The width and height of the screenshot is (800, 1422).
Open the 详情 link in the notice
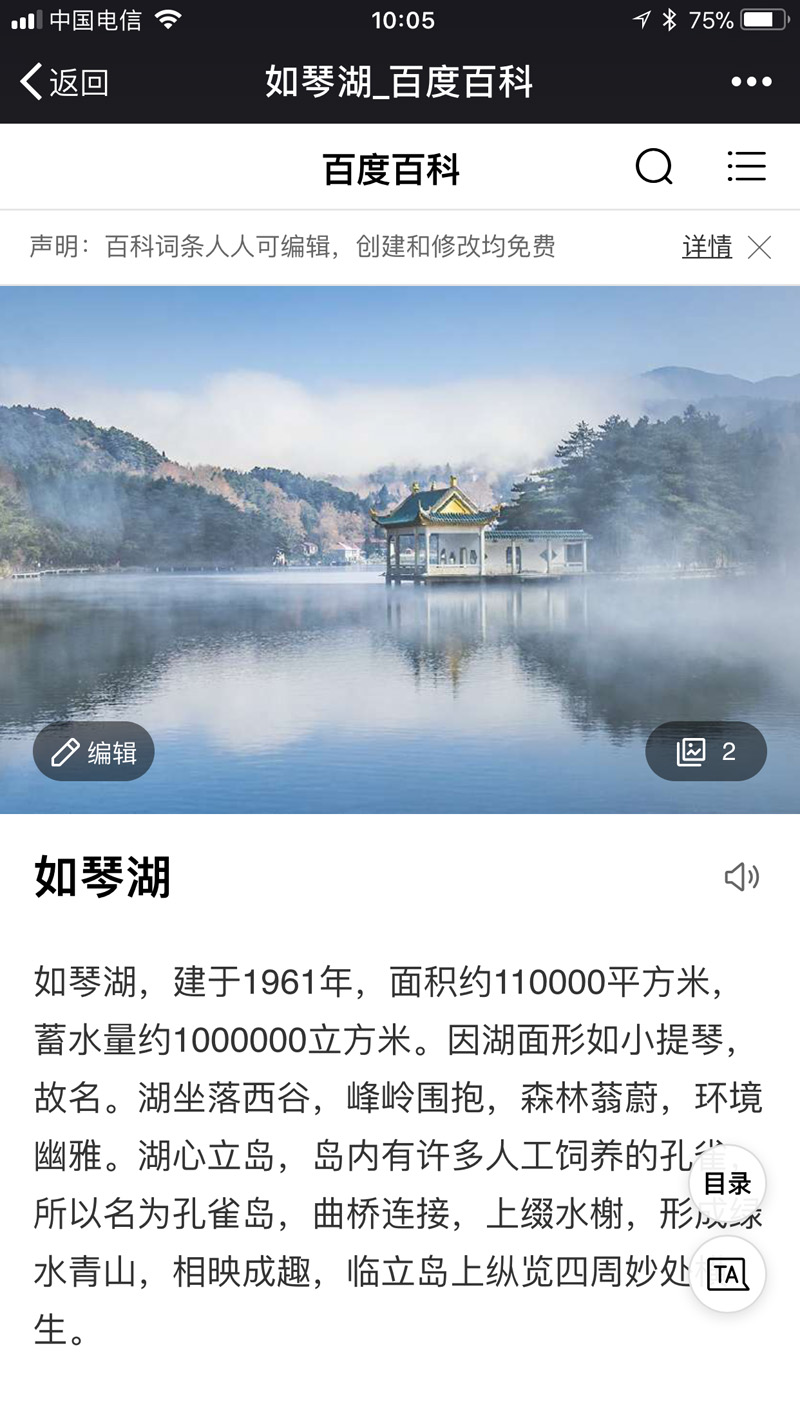pos(707,247)
